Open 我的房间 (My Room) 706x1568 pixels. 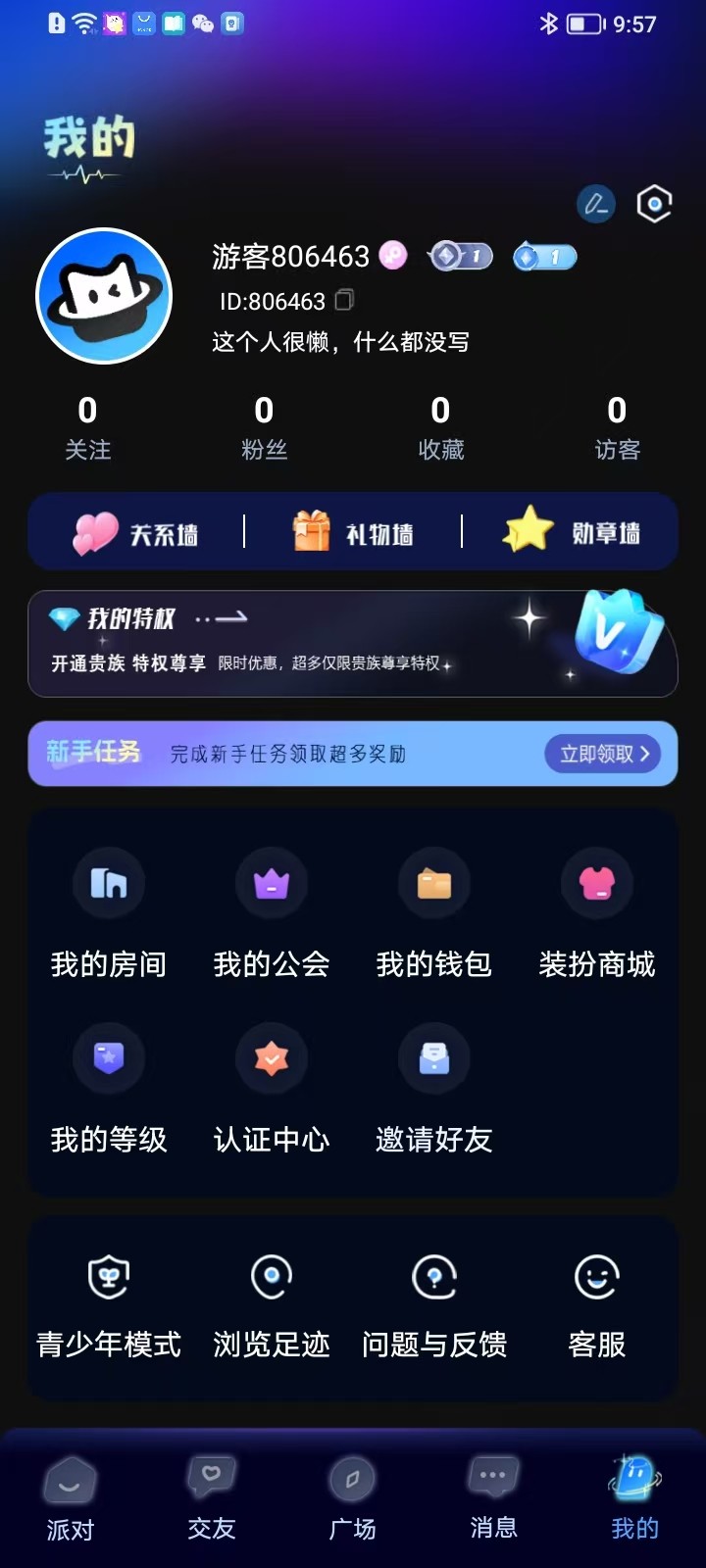pos(108,883)
